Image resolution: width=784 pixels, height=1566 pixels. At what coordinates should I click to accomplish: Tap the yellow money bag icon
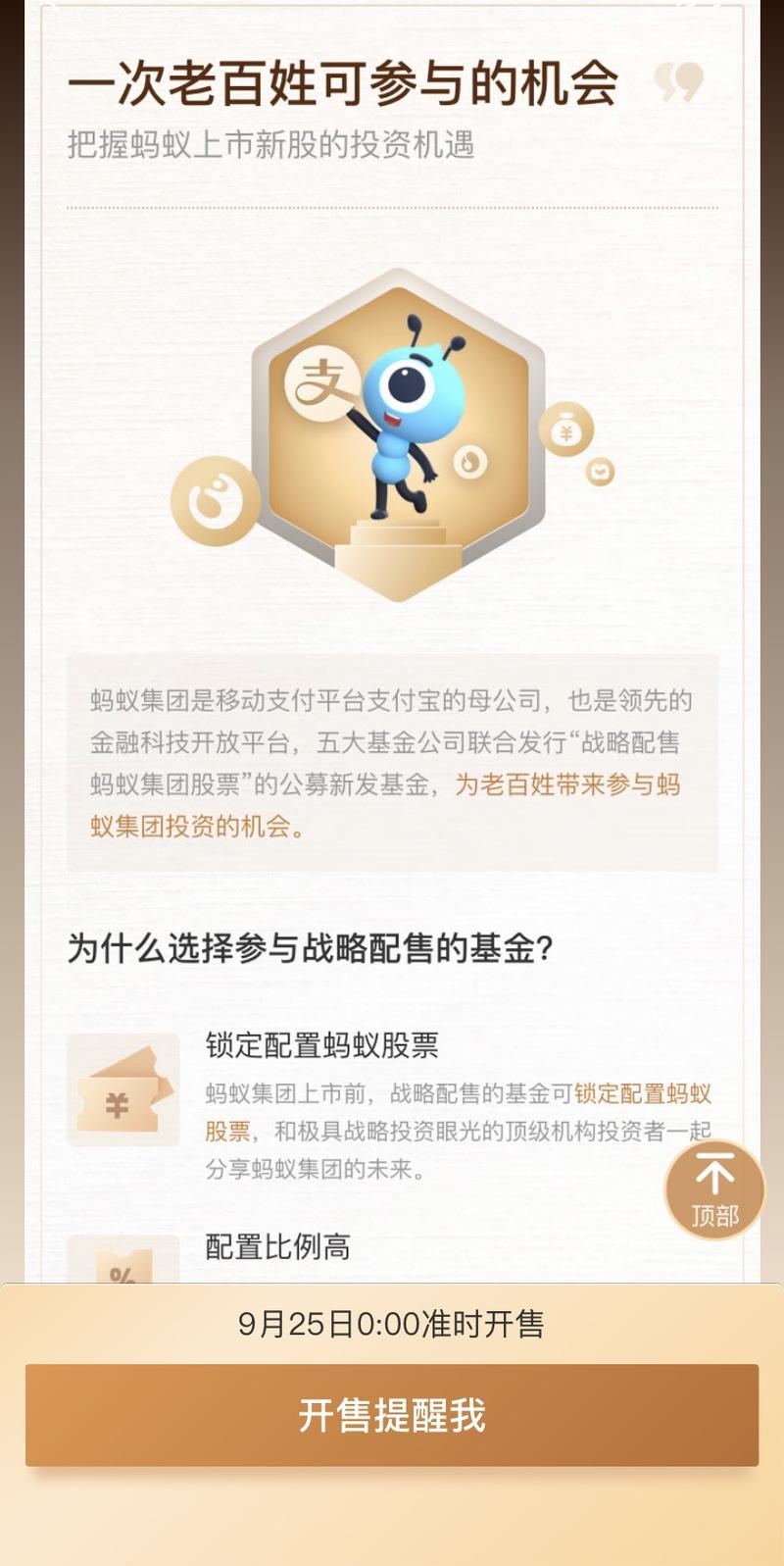[x=568, y=429]
